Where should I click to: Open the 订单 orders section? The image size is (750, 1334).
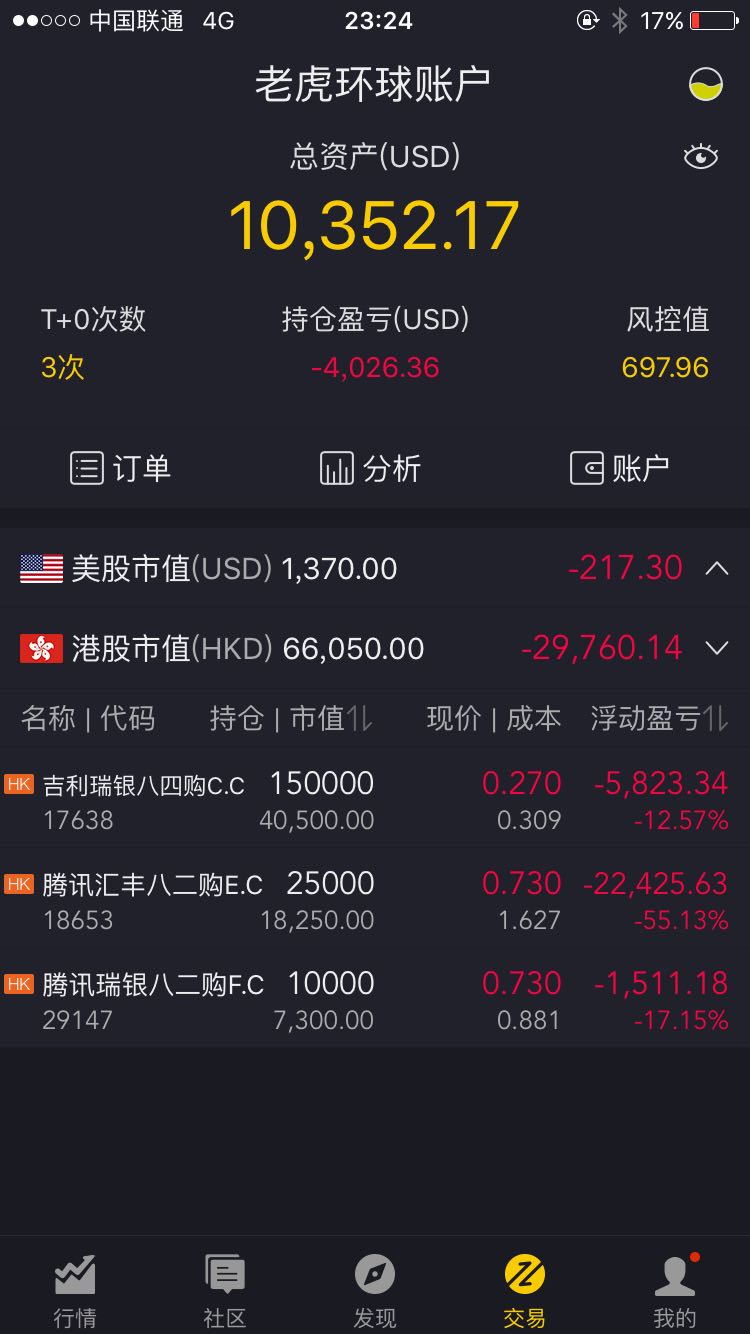[x=120, y=468]
